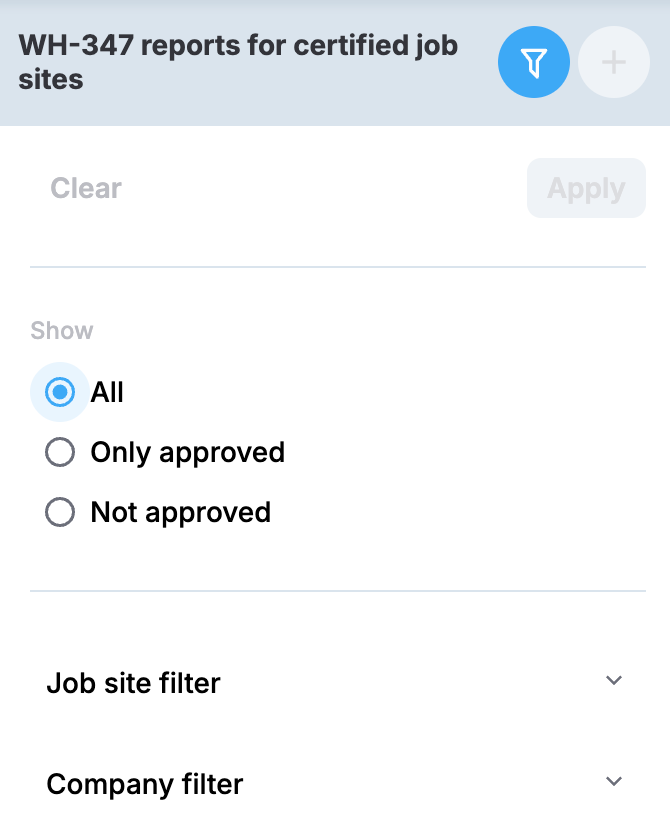The image size is (670, 840).
Task: Choose the Not approved option
Action: (61, 513)
